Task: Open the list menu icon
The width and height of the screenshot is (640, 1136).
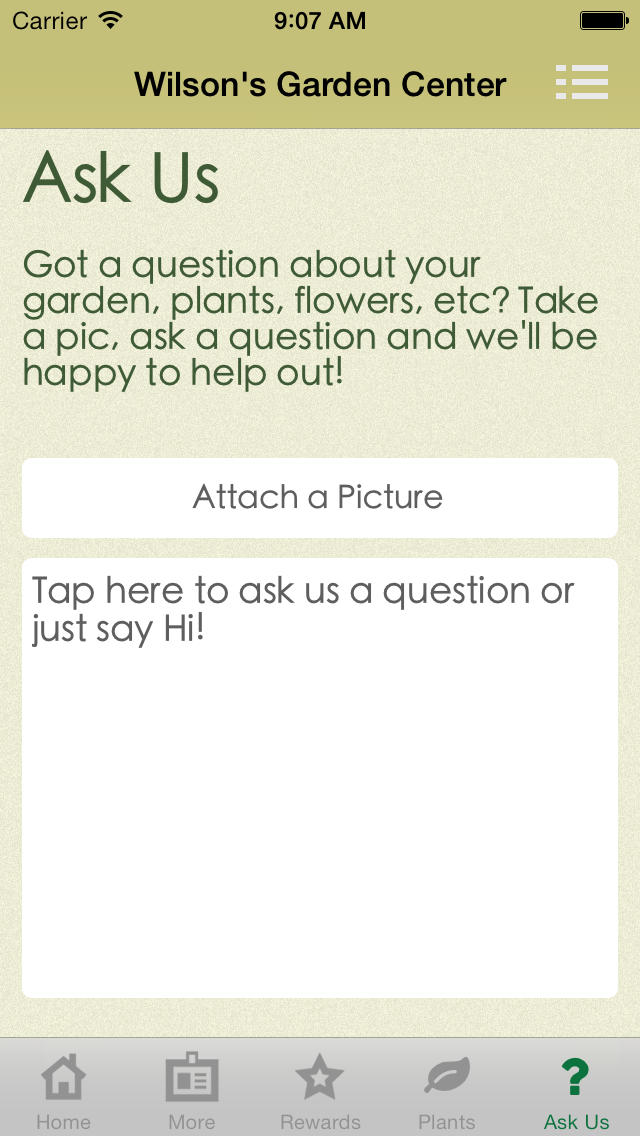Action: [581, 82]
